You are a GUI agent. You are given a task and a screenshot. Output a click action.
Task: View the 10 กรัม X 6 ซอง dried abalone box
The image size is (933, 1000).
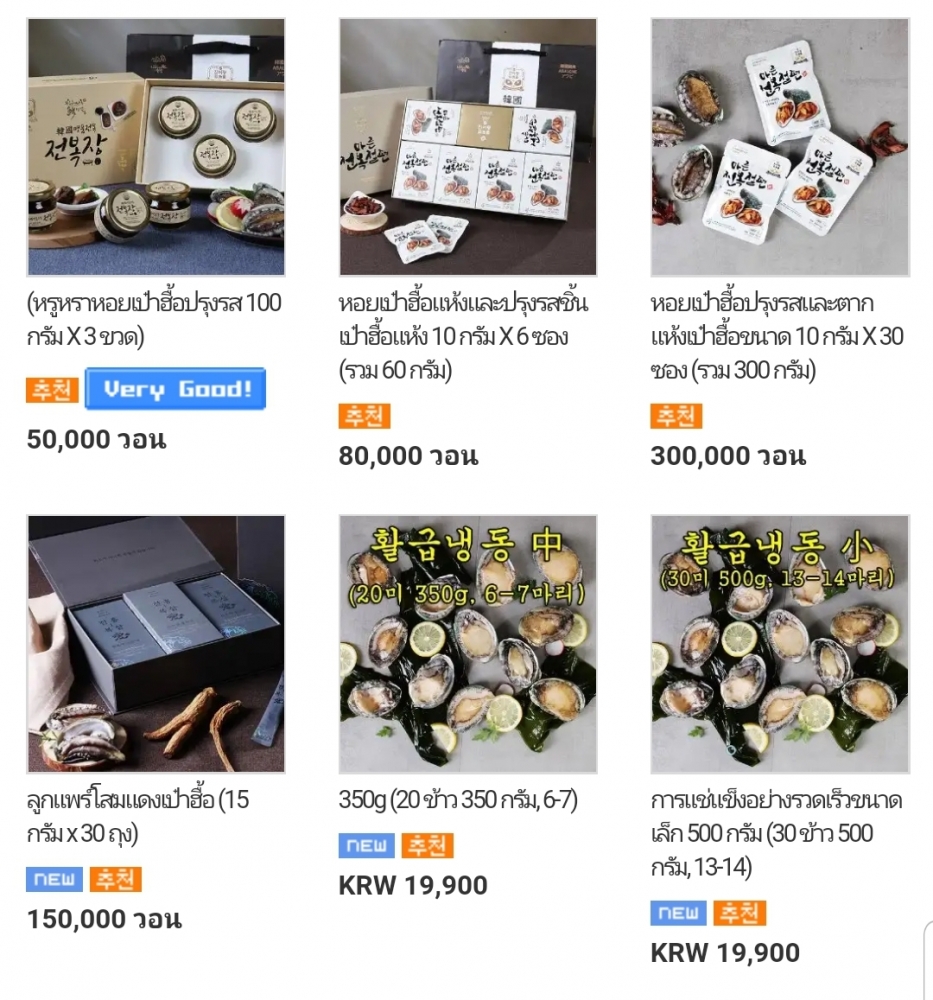[x=468, y=147]
